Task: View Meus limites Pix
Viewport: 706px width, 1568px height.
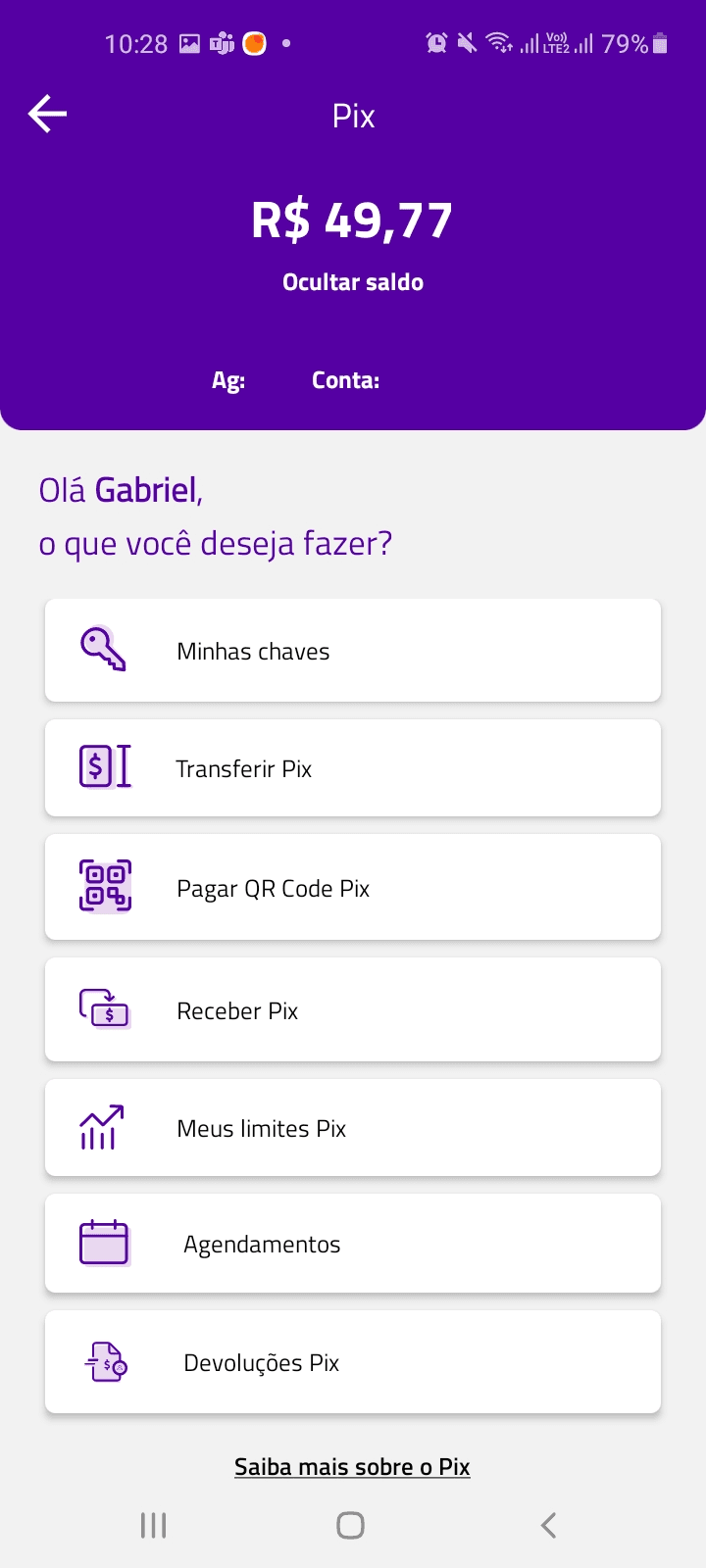Action: click(x=353, y=1128)
